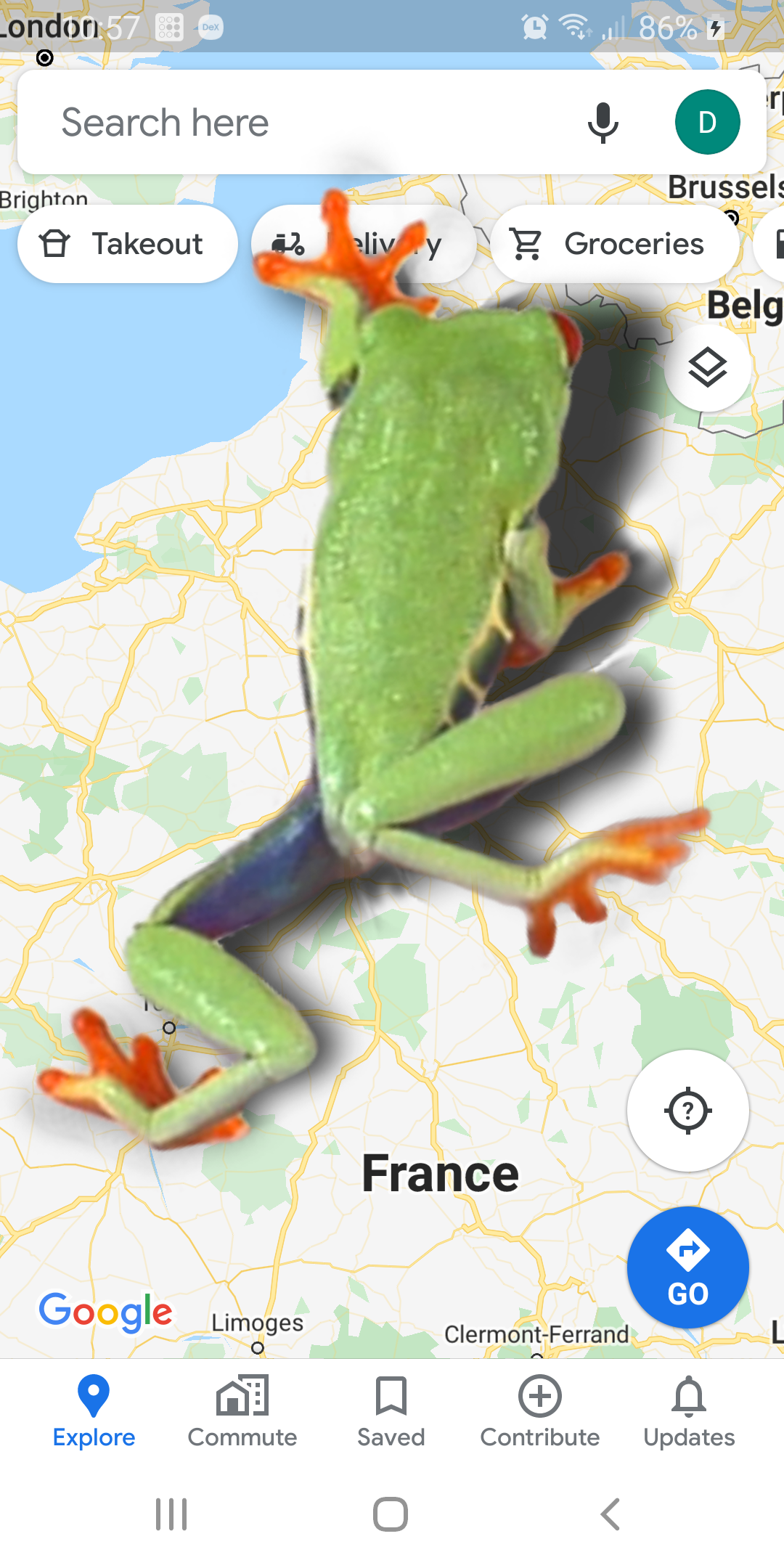Viewport: 784px width, 1568px height.
Task: Select the Delivery chip
Action: 363,244
